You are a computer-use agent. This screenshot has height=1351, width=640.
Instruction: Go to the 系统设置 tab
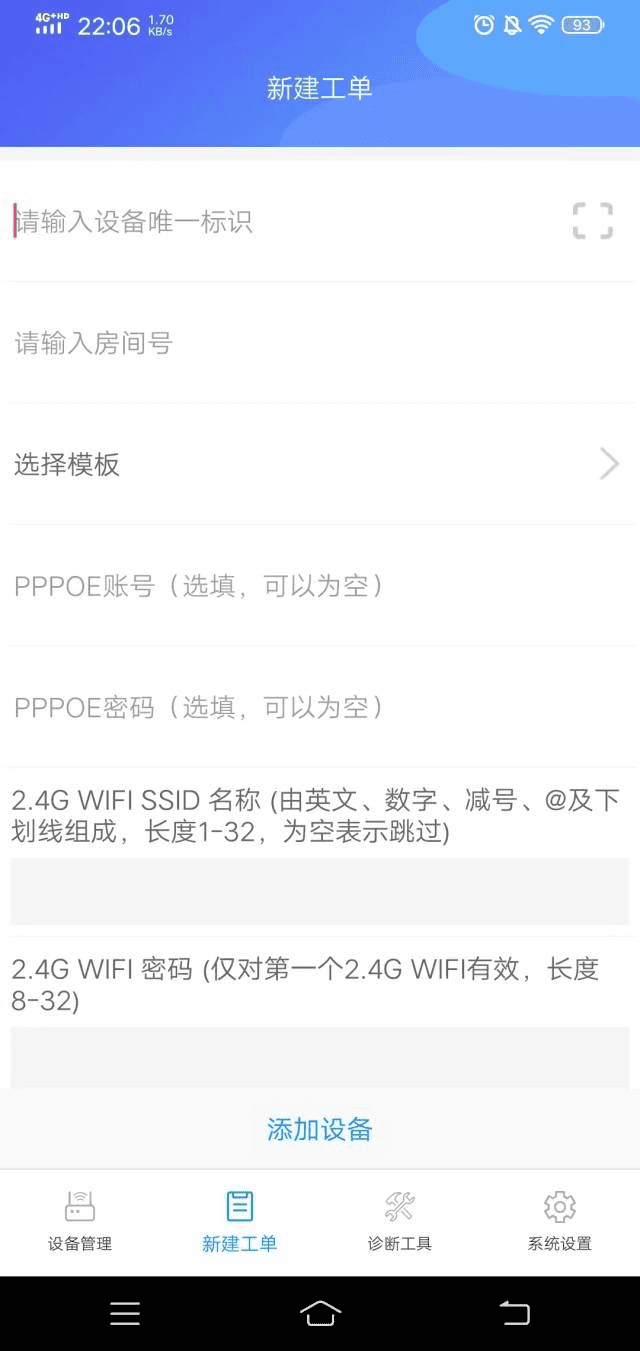(x=559, y=1221)
